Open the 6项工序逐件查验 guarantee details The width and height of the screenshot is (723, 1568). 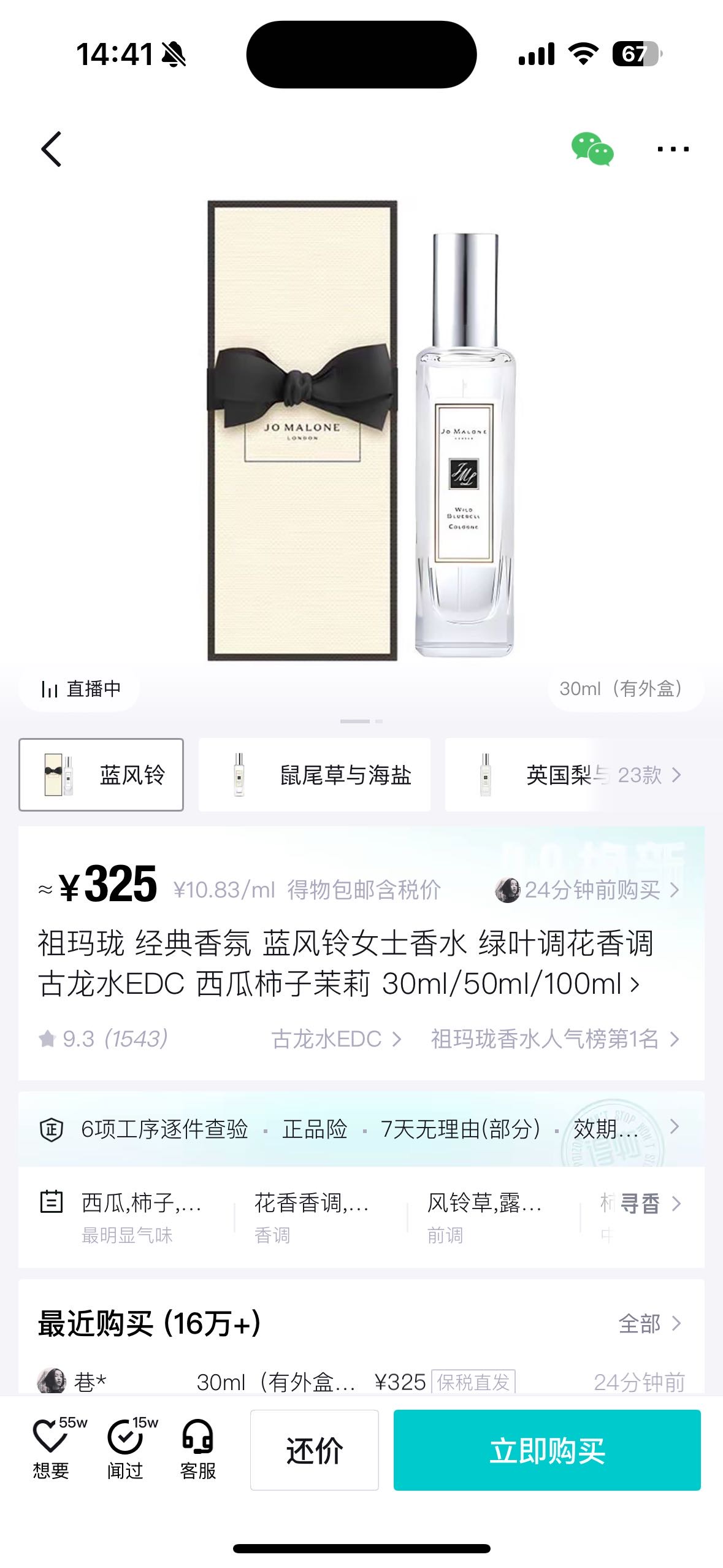(x=164, y=1129)
